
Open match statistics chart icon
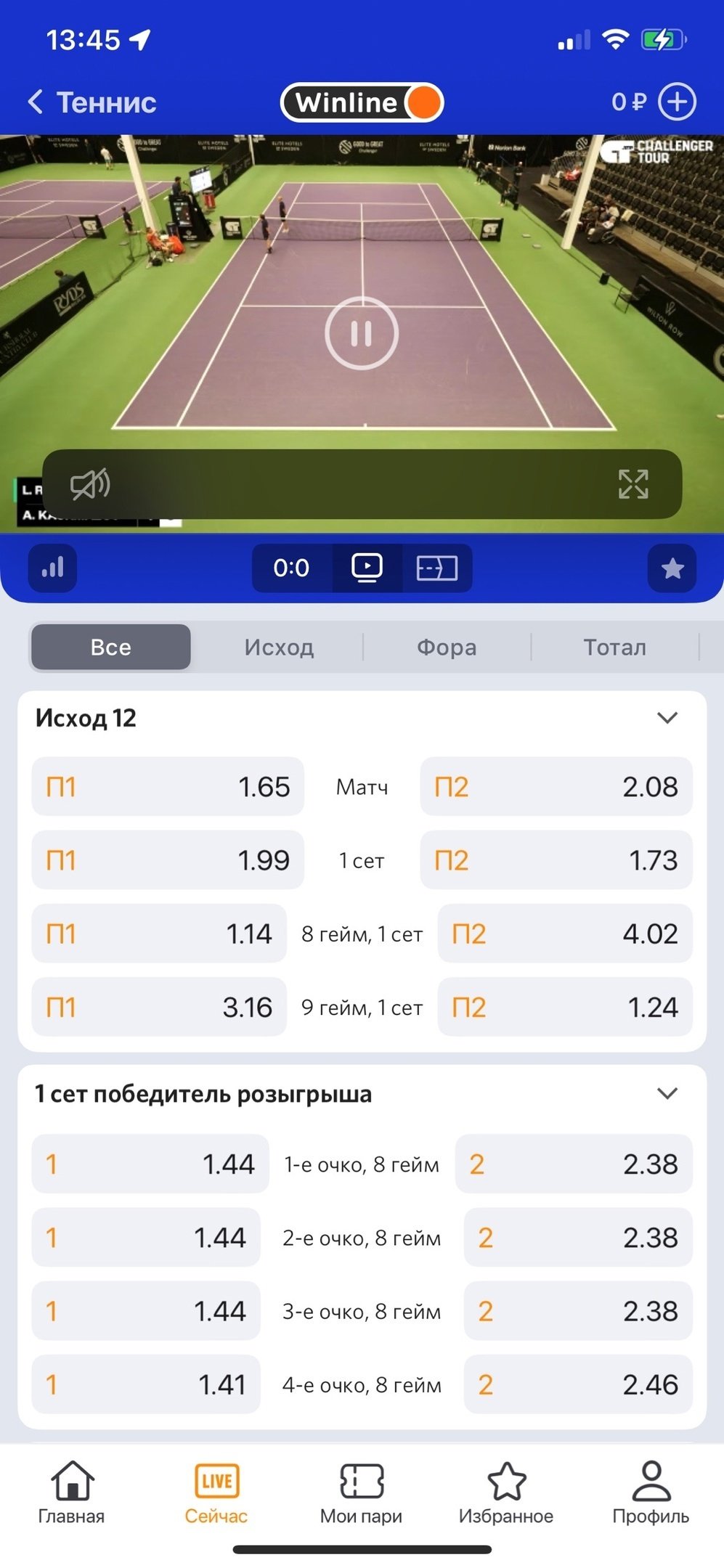click(52, 568)
